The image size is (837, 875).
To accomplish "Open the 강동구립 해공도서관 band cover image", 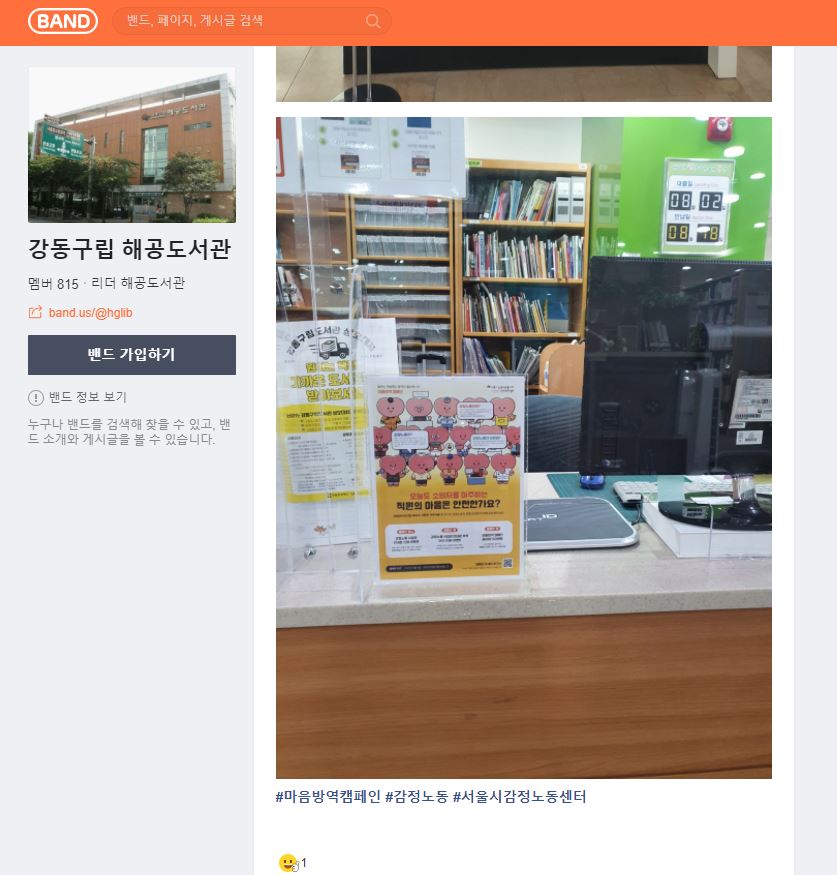I will [132, 145].
